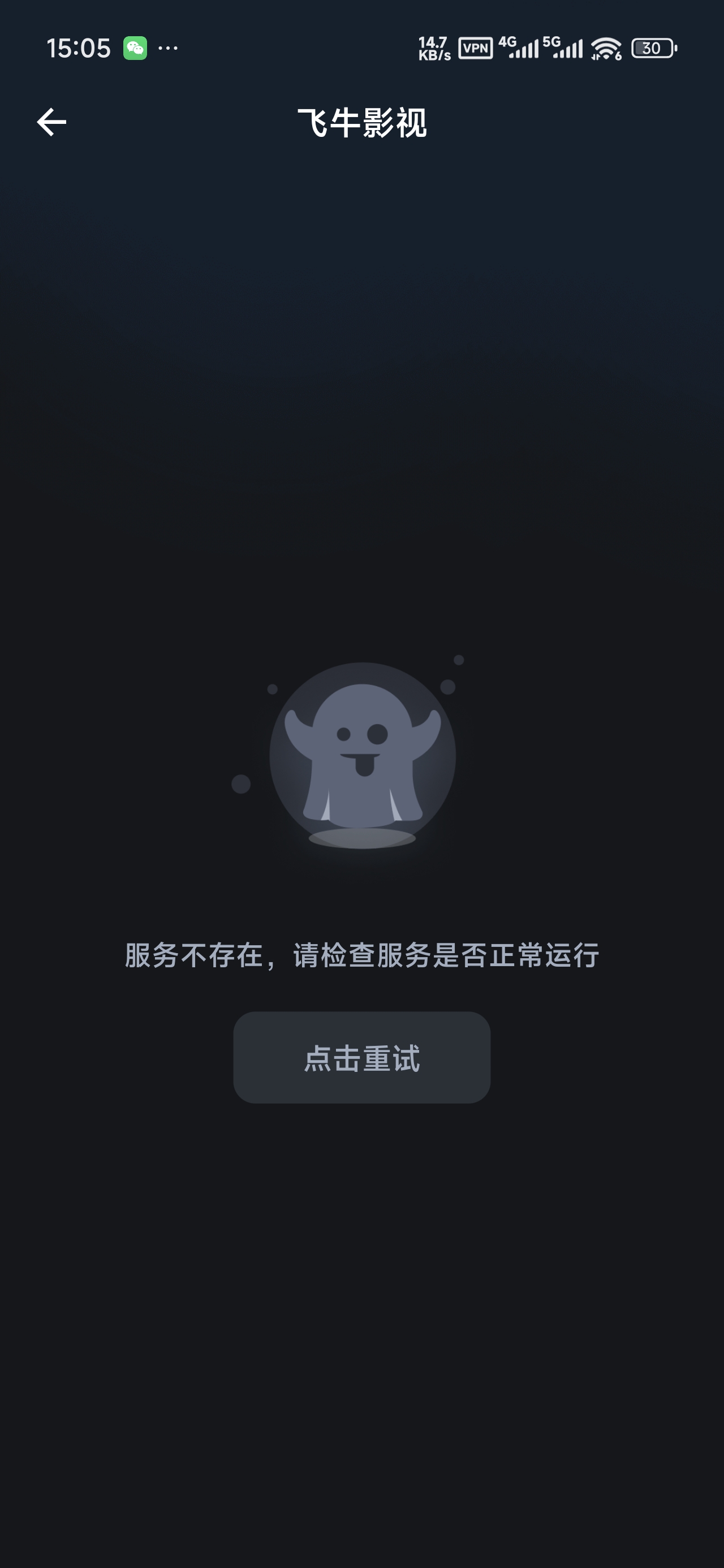Tap the back arrow to exit 飞牛影视
Viewport: 724px width, 1568px height.
(x=51, y=121)
